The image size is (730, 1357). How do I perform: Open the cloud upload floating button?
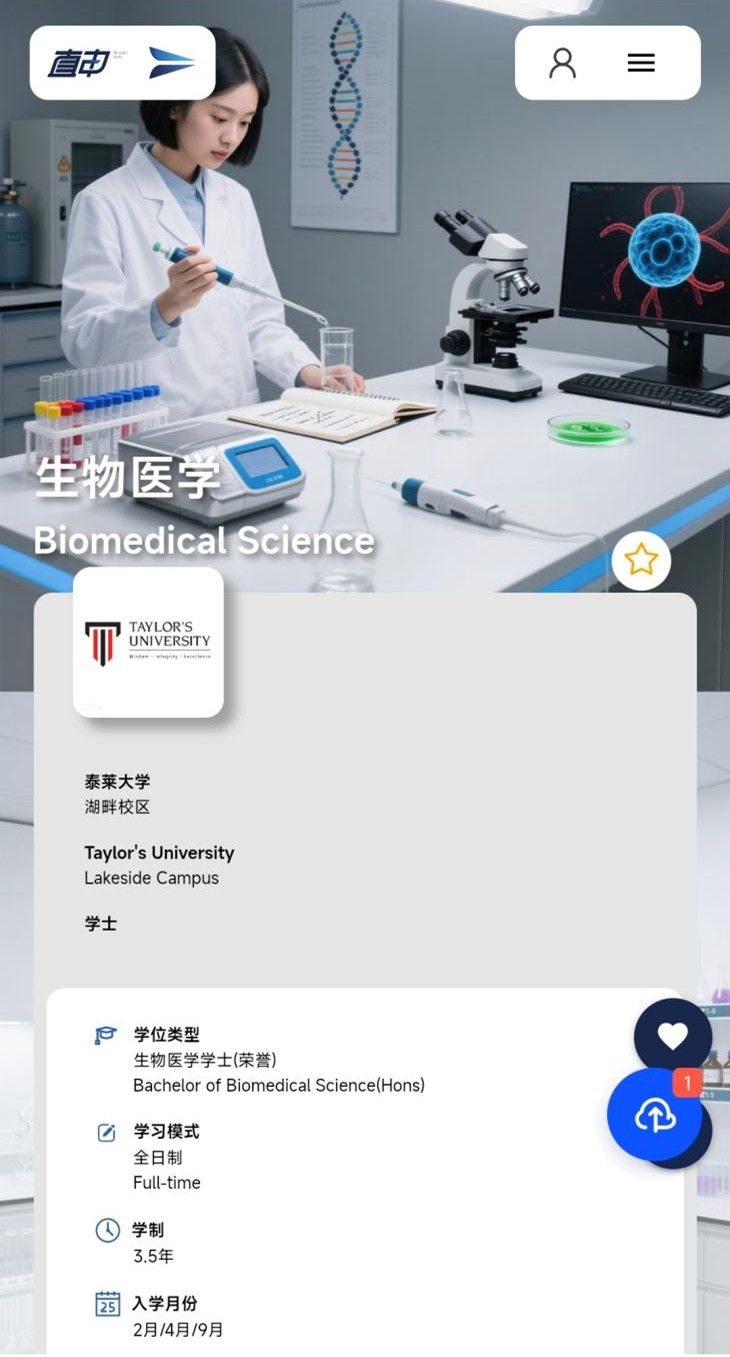655,1115
